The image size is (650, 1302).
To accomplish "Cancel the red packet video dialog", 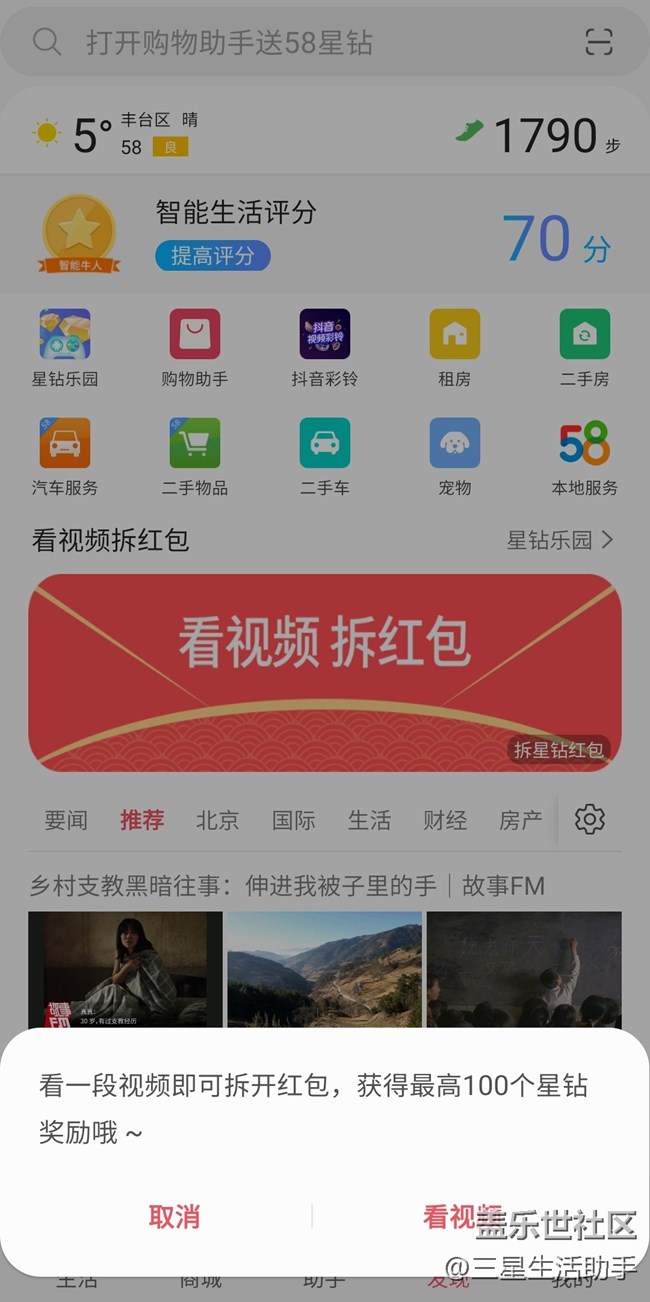I will (x=174, y=1216).
